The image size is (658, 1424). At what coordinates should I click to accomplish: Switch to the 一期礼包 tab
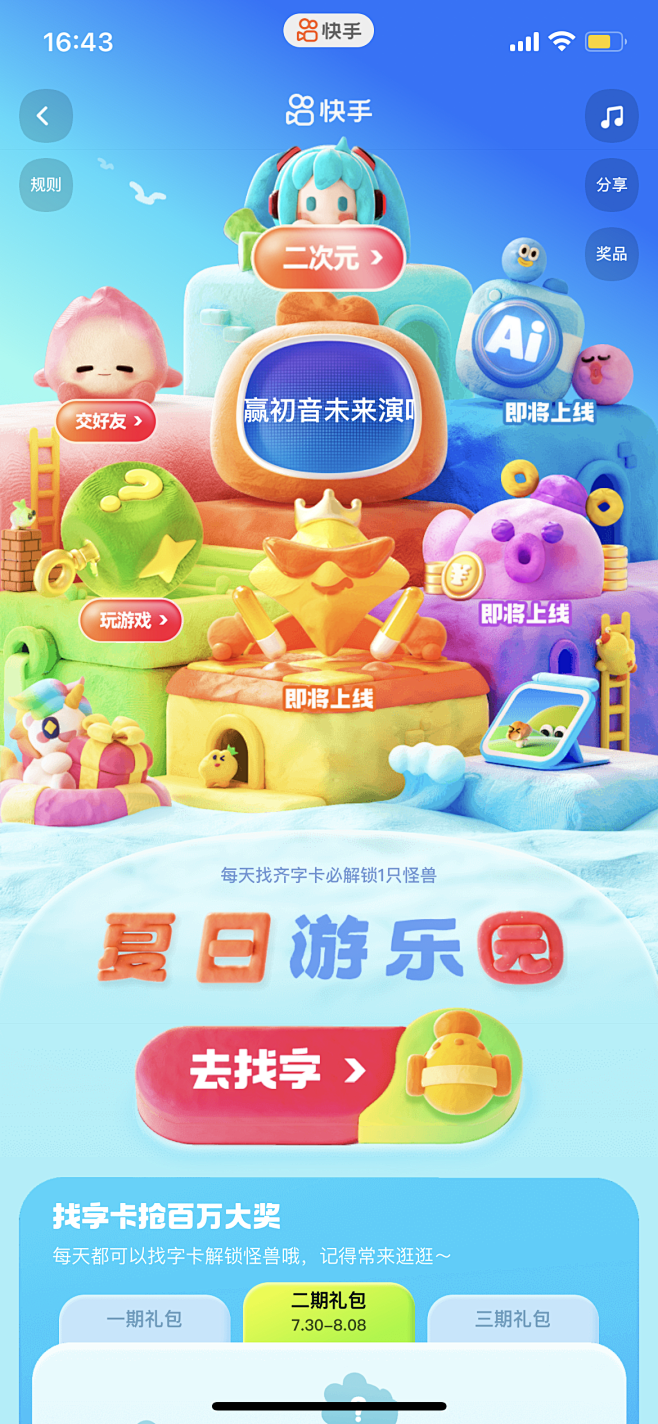pos(144,1319)
